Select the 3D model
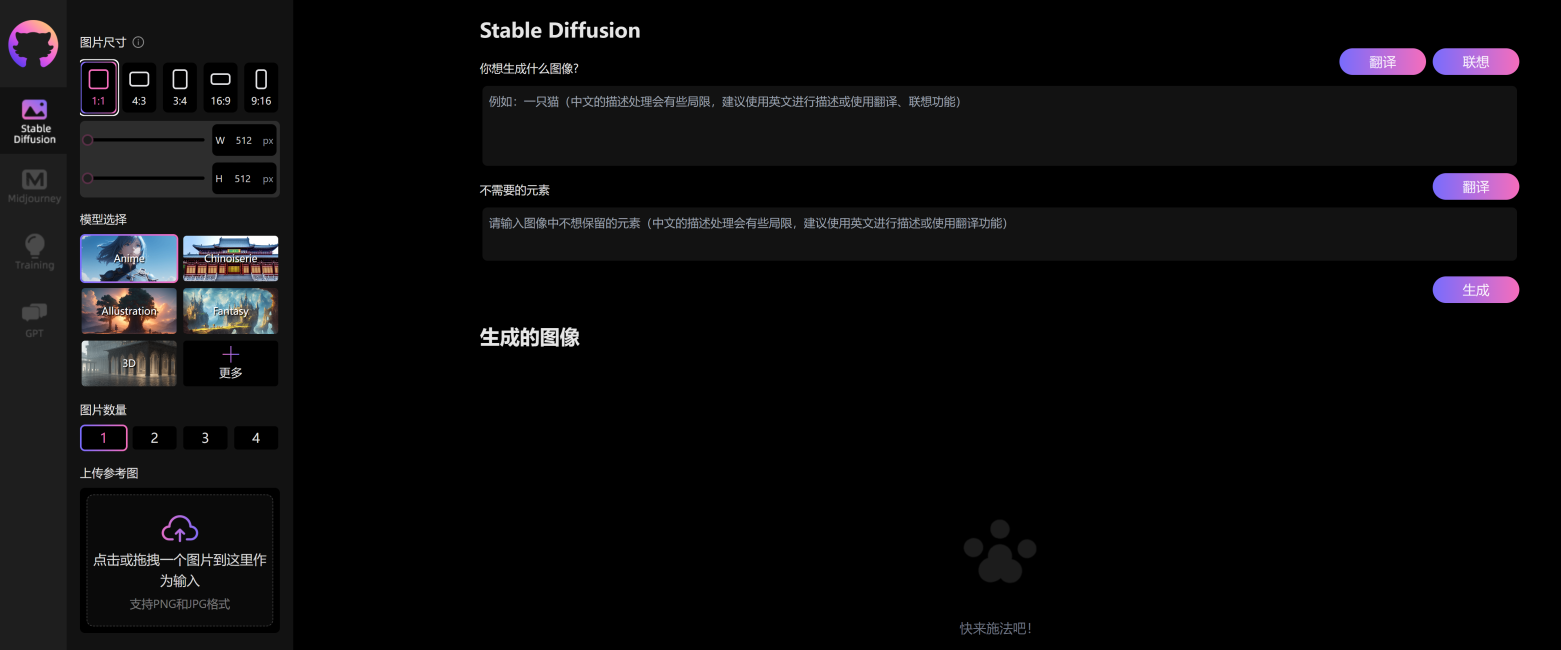Viewport: 1561px width, 650px height. click(129, 363)
